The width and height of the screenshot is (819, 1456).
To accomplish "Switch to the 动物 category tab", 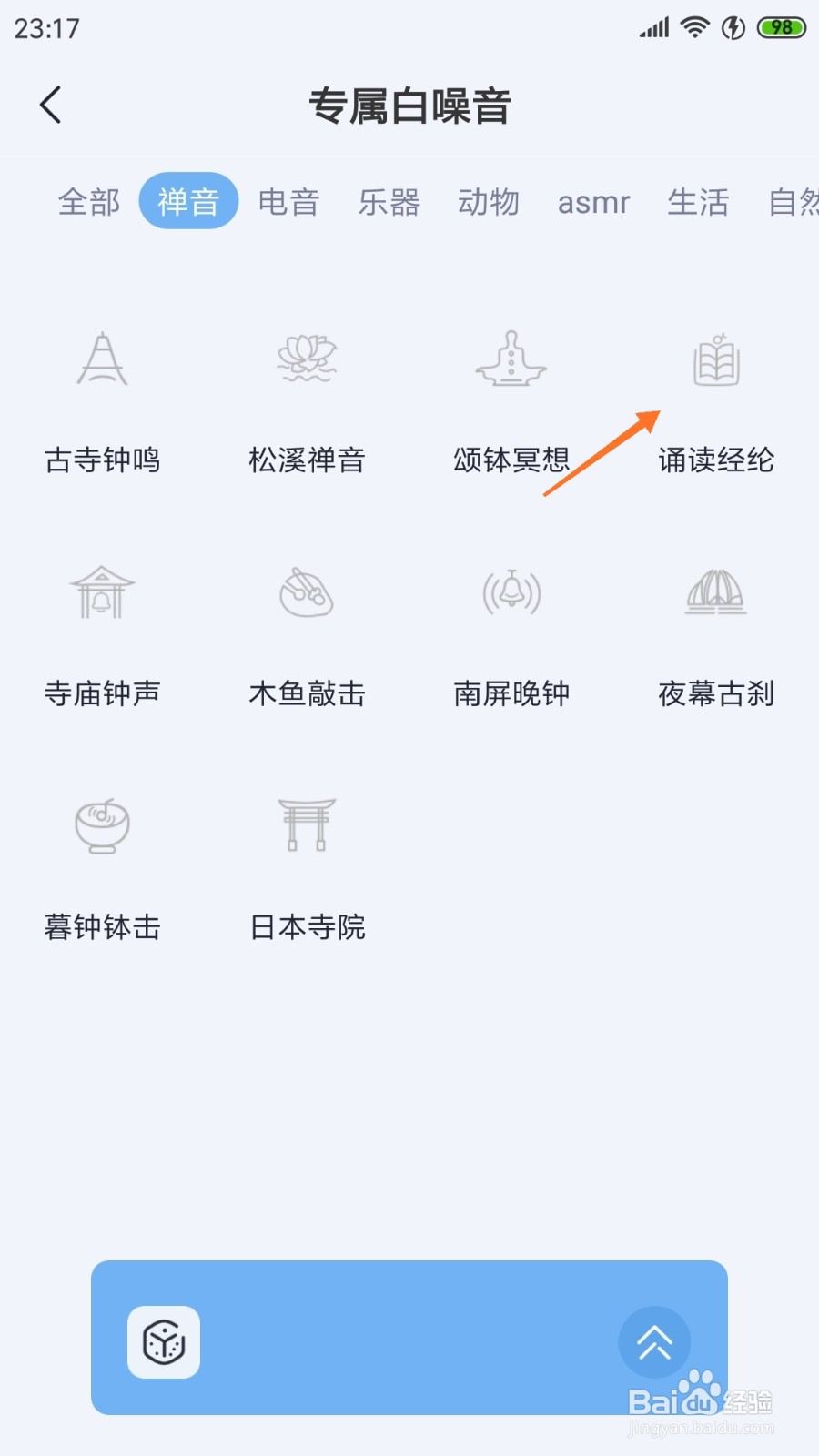I will coord(489,201).
